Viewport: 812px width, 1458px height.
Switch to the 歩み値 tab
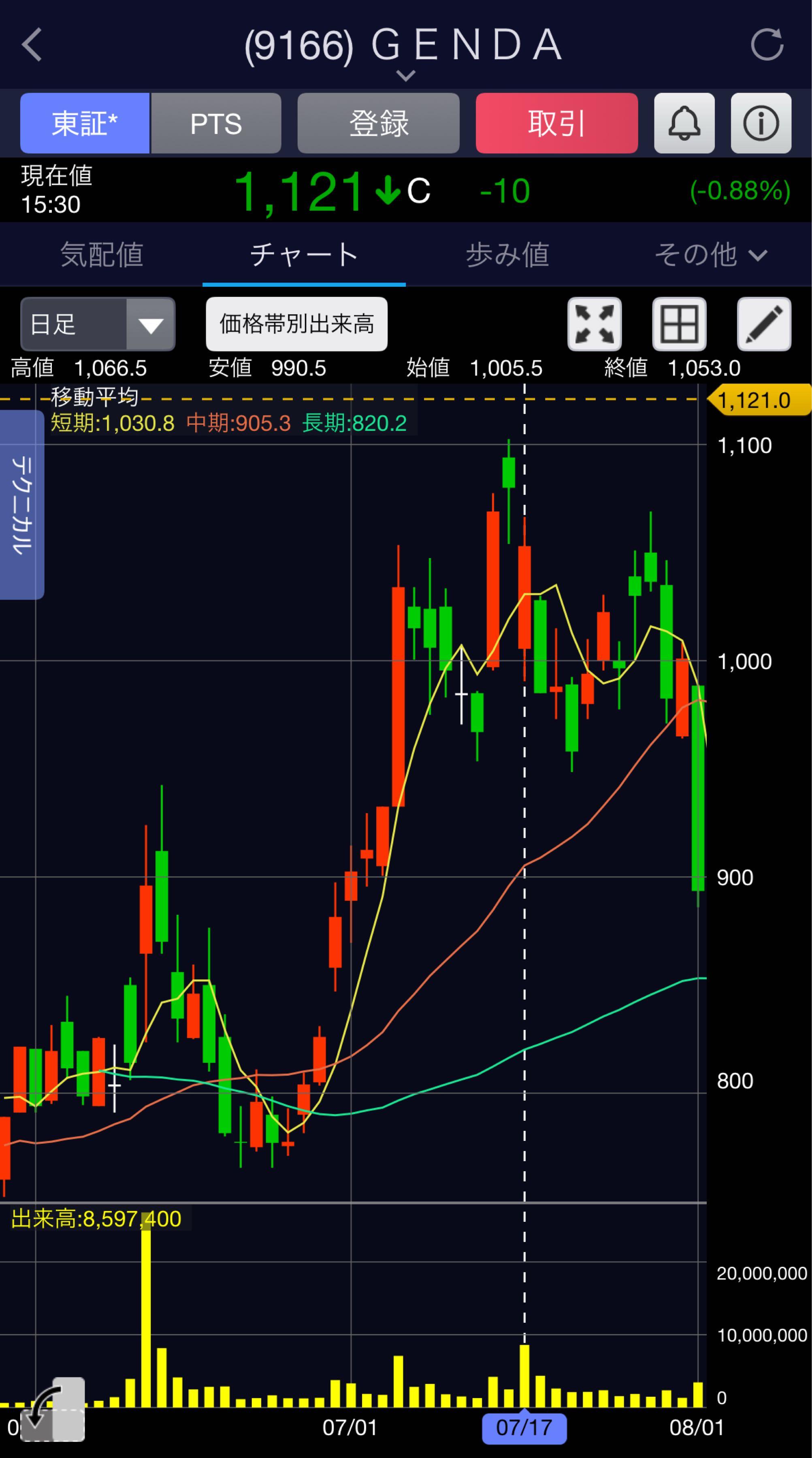(507, 255)
